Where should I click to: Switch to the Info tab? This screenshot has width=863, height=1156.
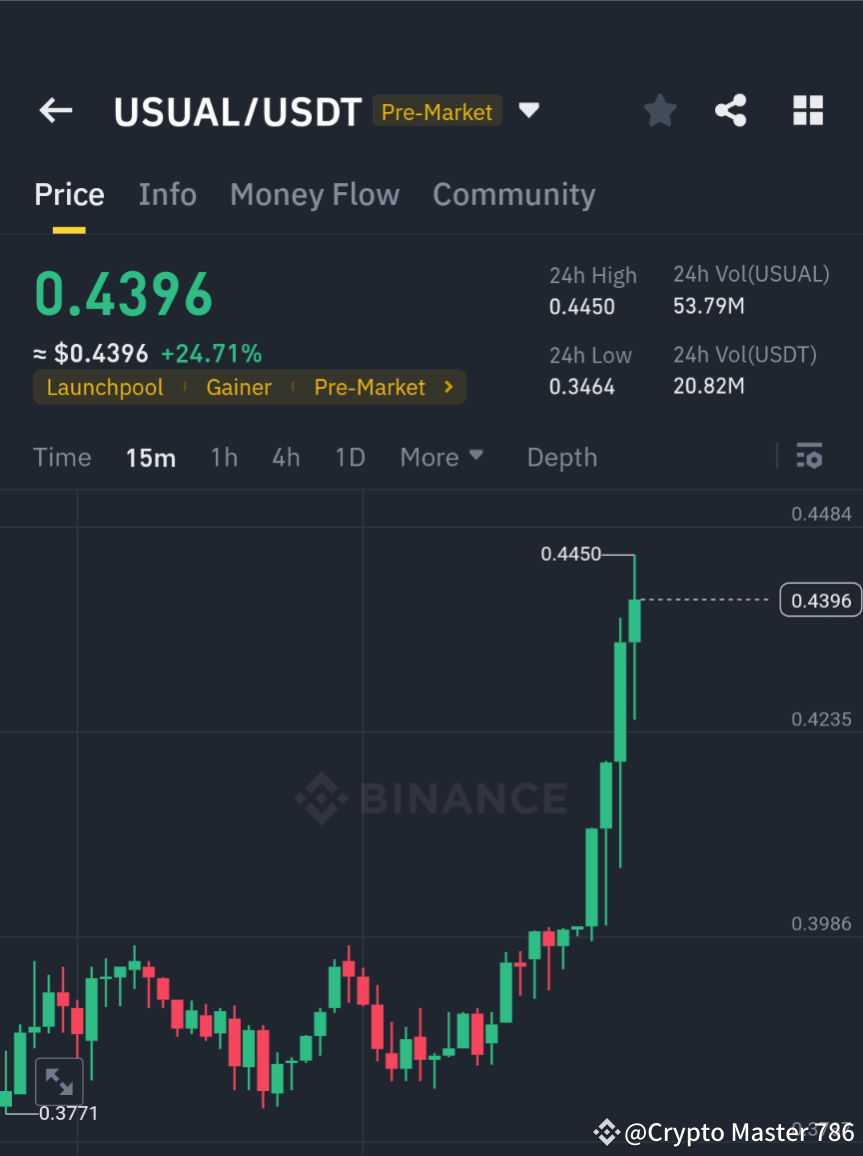click(x=167, y=194)
